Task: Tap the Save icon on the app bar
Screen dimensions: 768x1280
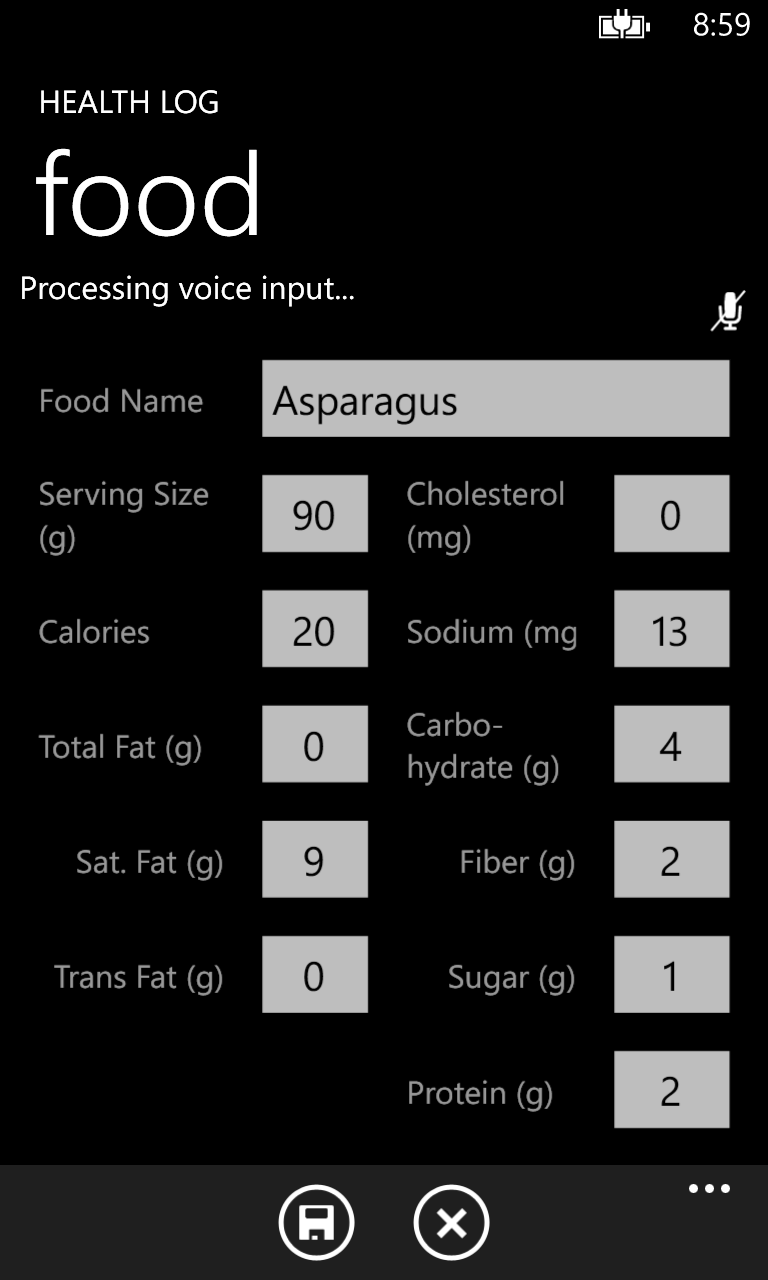Action: coord(316,1222)
